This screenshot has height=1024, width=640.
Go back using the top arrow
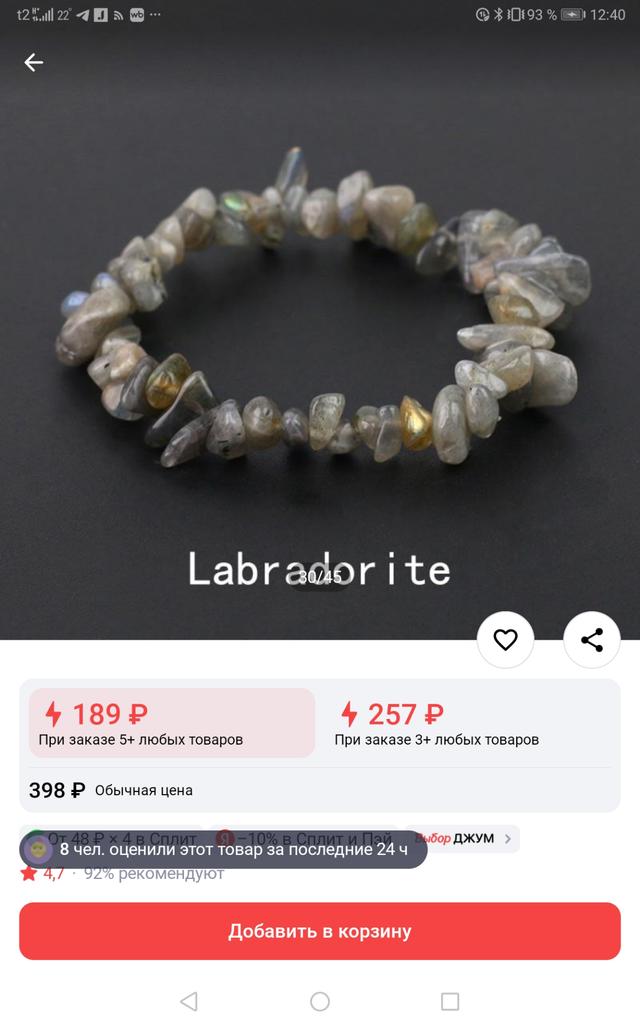[34, 62]
